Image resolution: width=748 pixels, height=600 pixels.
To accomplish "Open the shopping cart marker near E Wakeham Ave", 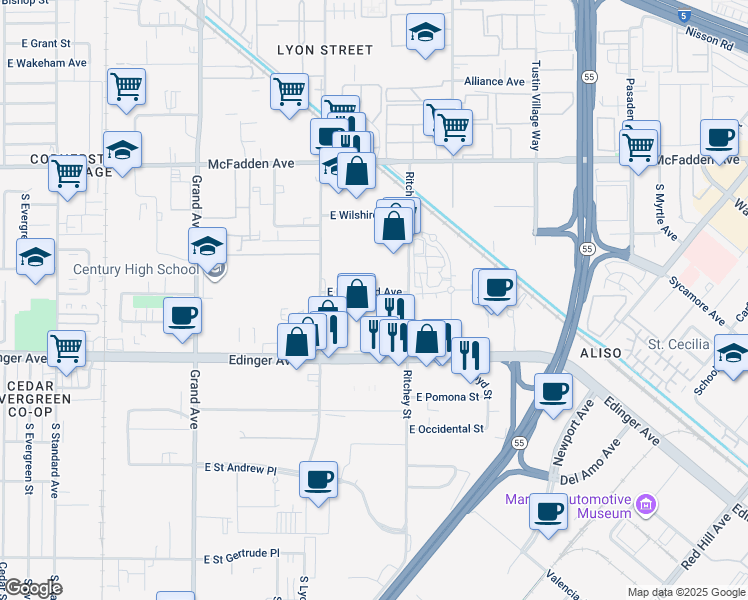I will click(x=127, y=87).
